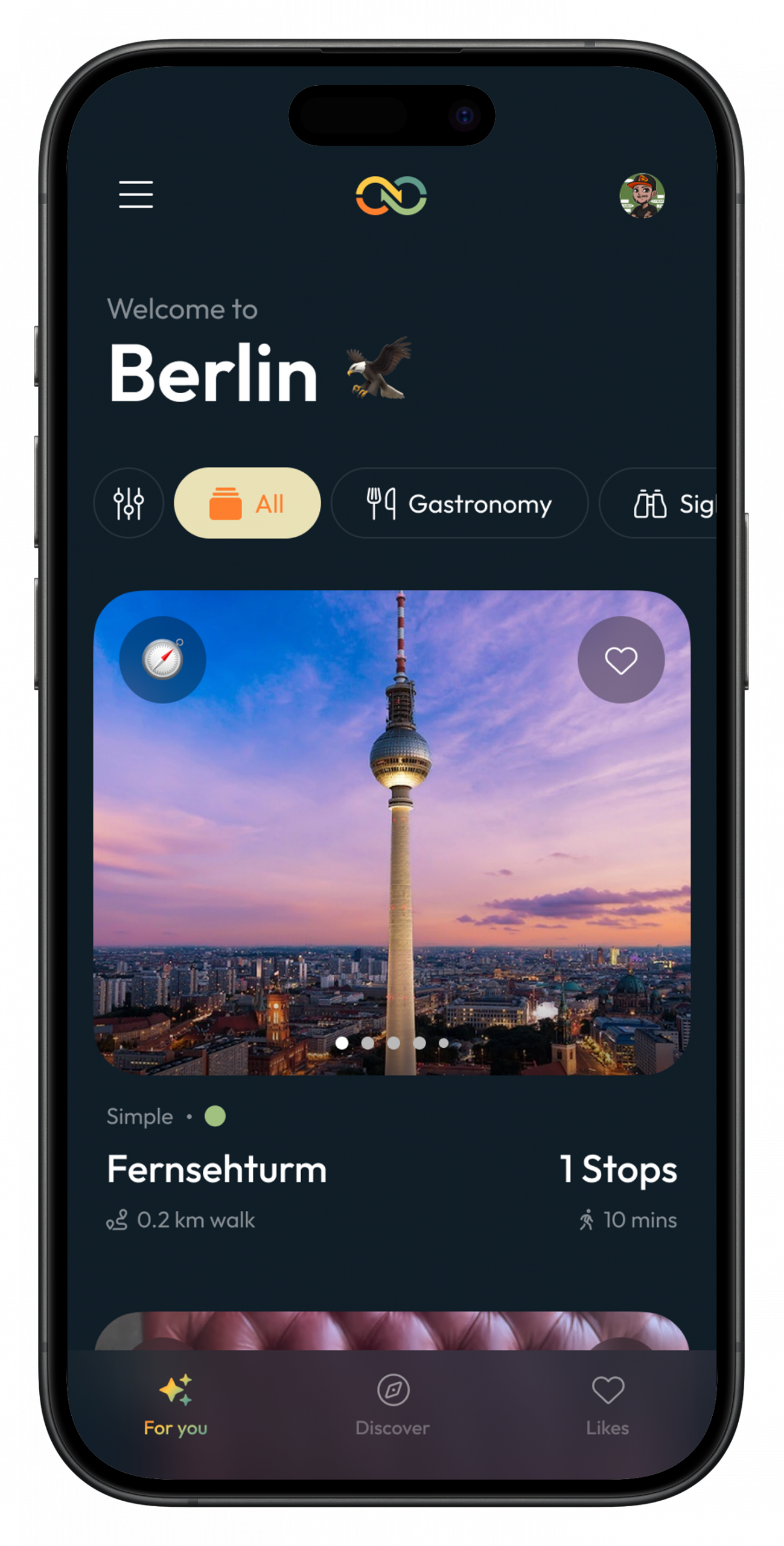The width and height of the screenshot is (784, 1546).
Task: Open the profile avatar
Action: 642,196
